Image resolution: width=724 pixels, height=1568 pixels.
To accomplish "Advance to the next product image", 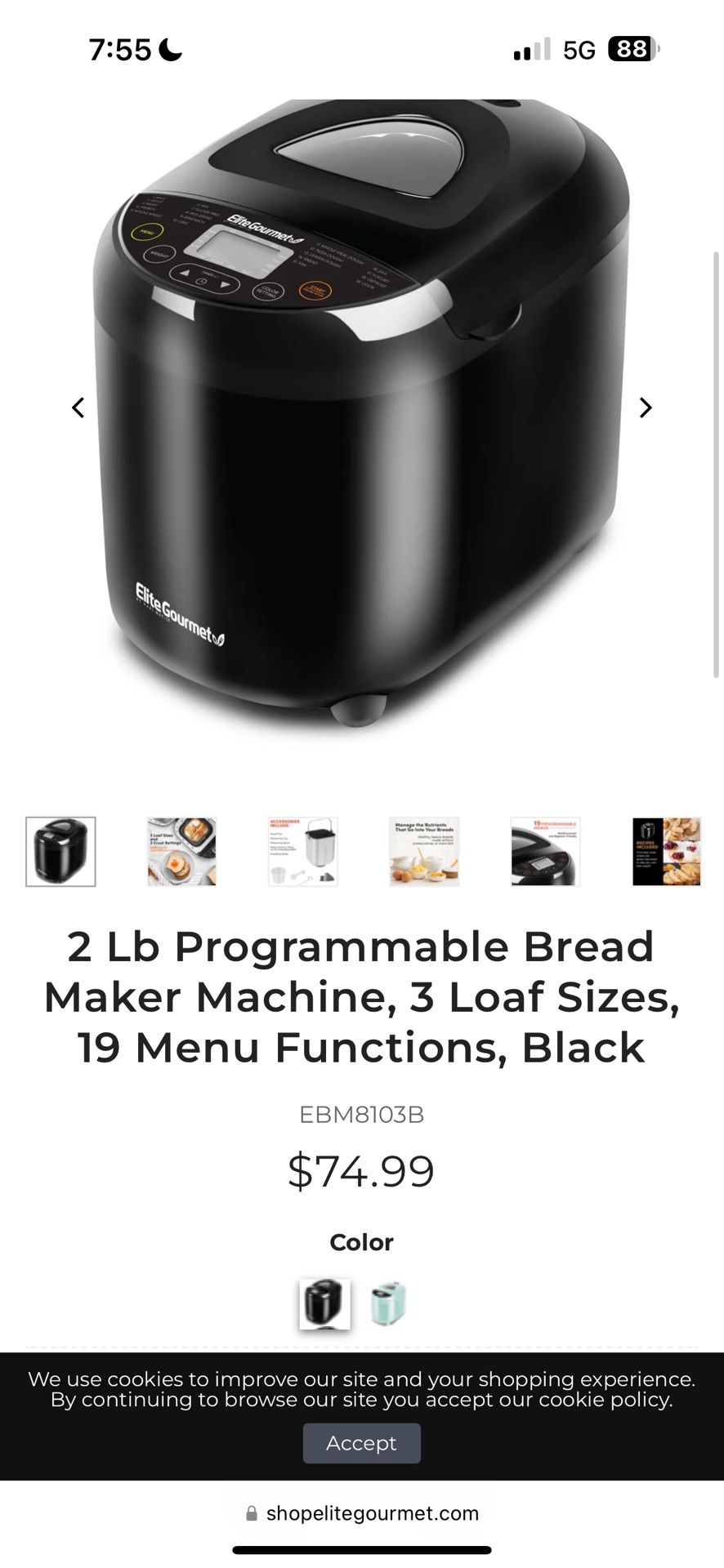I will pyautogui.click(x=646, y=408).
